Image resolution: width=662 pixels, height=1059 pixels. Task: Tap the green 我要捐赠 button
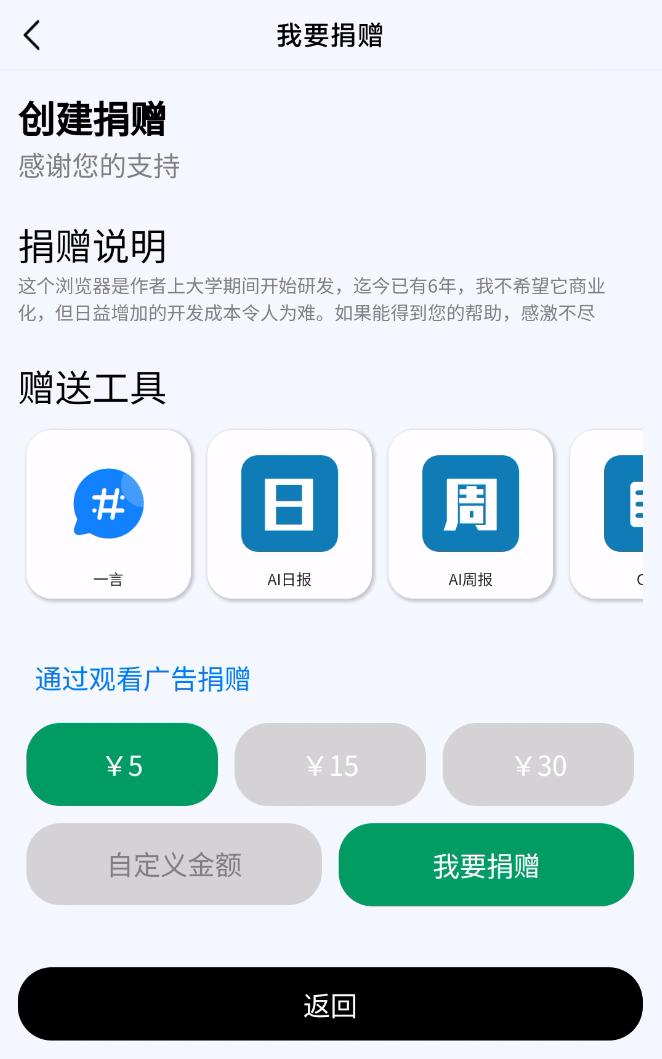coord(486,864)
